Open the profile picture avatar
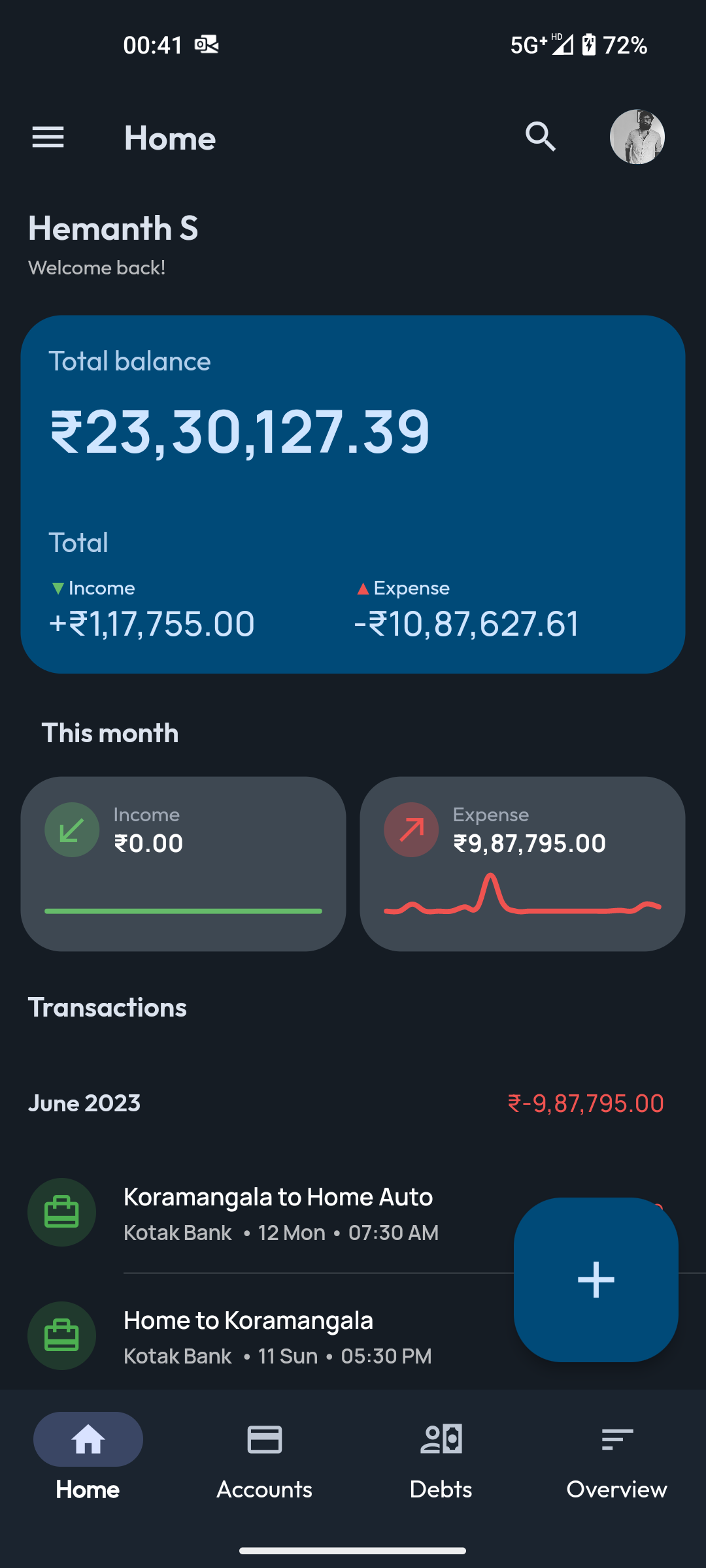 click(637, 137)
